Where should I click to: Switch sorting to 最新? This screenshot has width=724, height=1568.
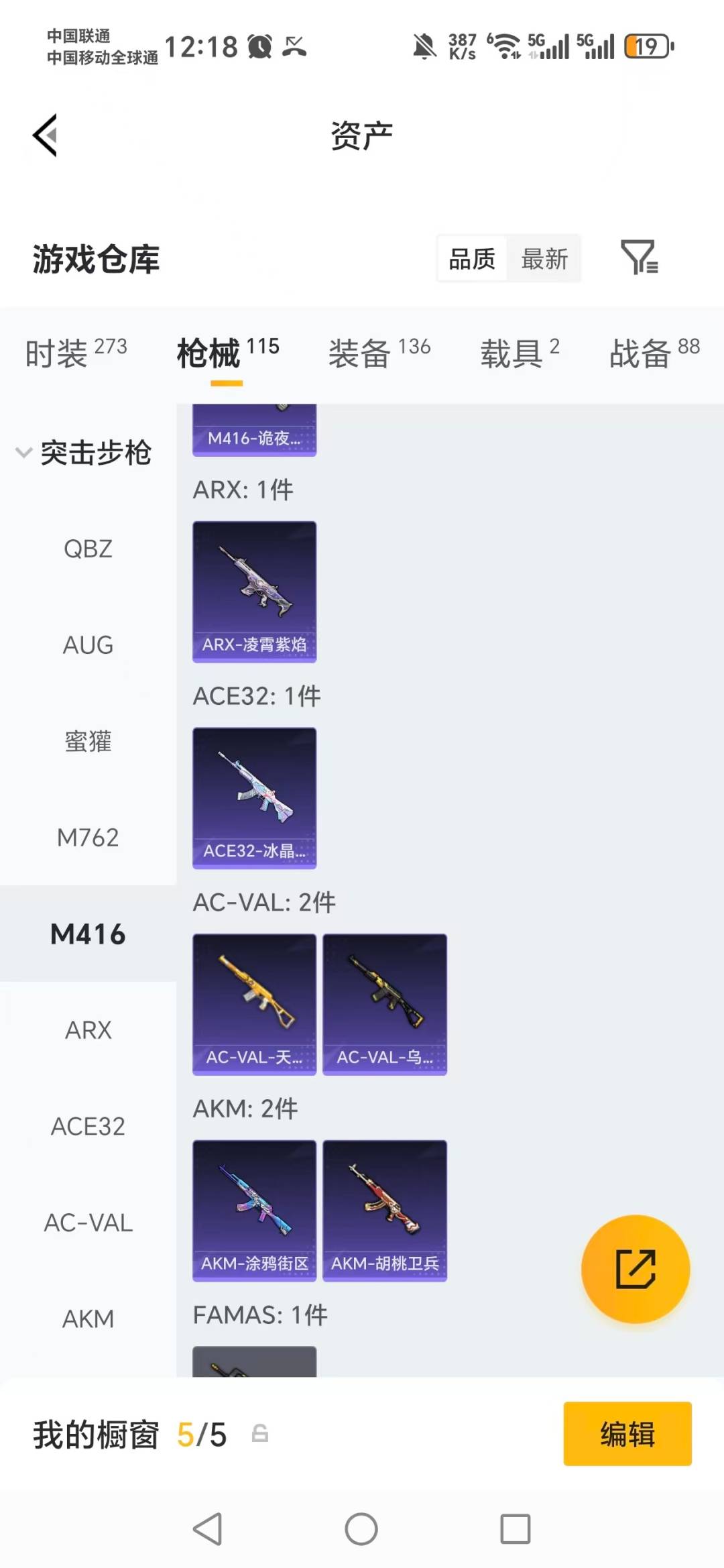point(545,258)
